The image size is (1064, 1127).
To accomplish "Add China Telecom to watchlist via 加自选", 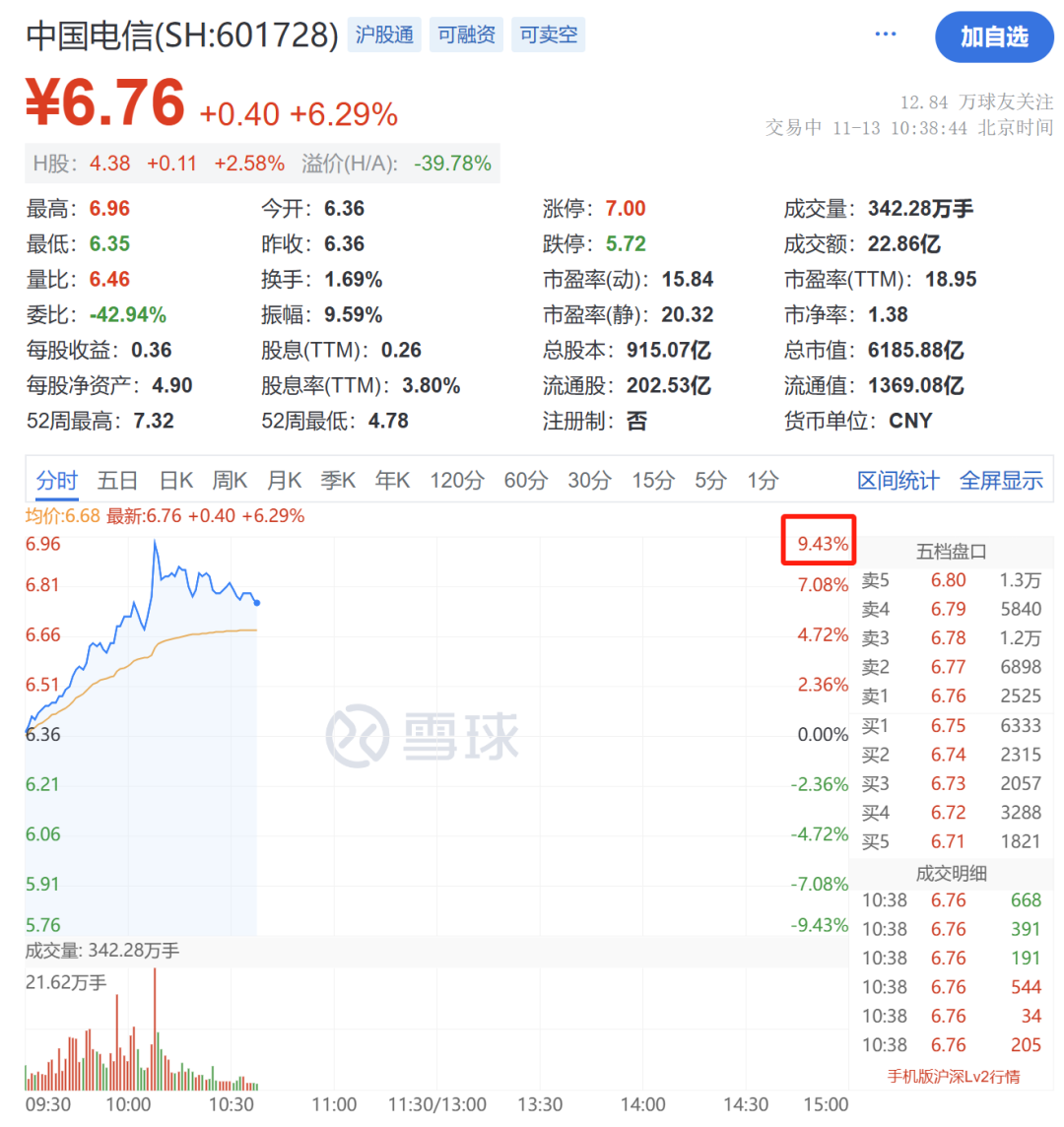I will pos(993,37).
